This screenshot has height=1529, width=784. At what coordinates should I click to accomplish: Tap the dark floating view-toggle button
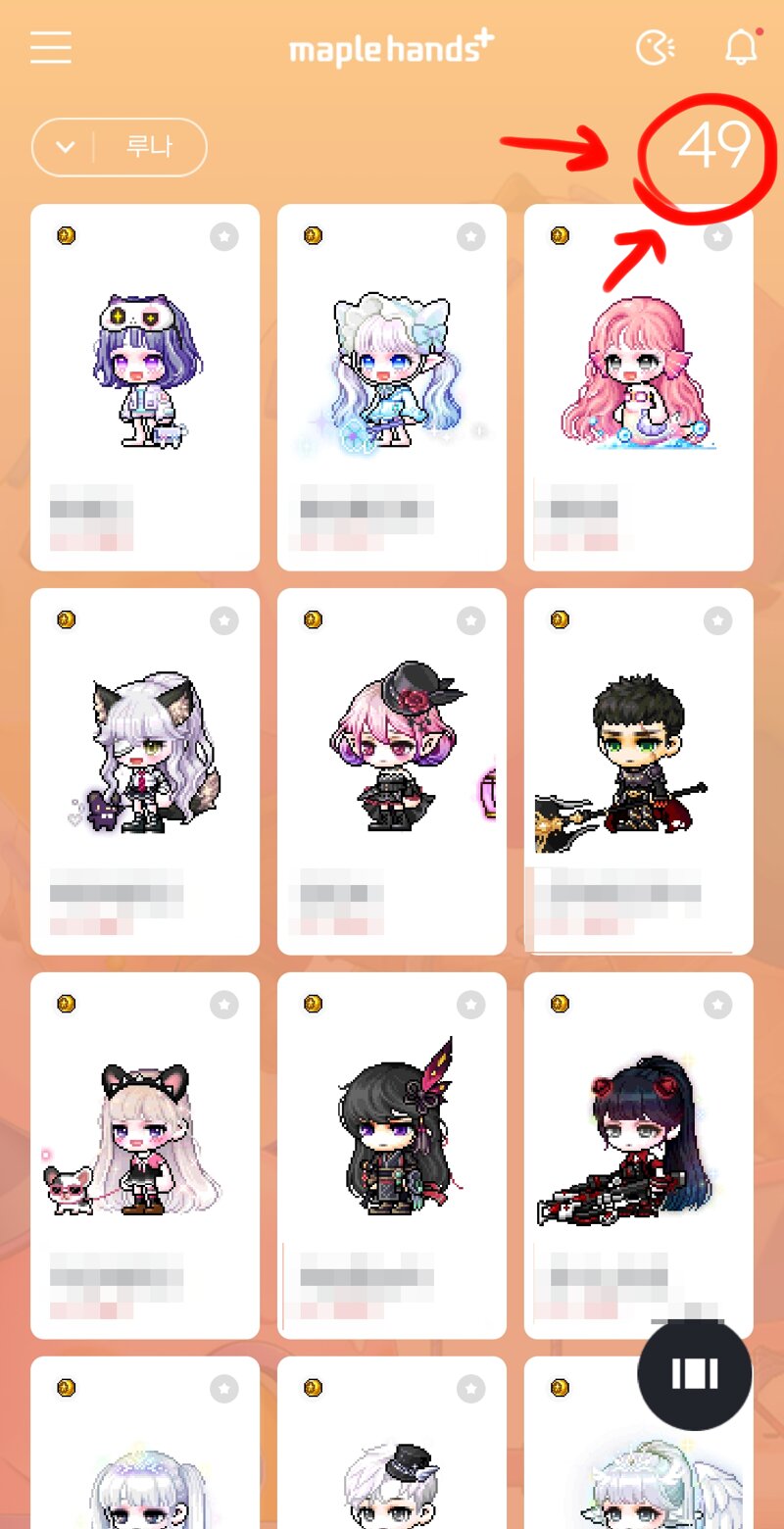coord(695,1374)
